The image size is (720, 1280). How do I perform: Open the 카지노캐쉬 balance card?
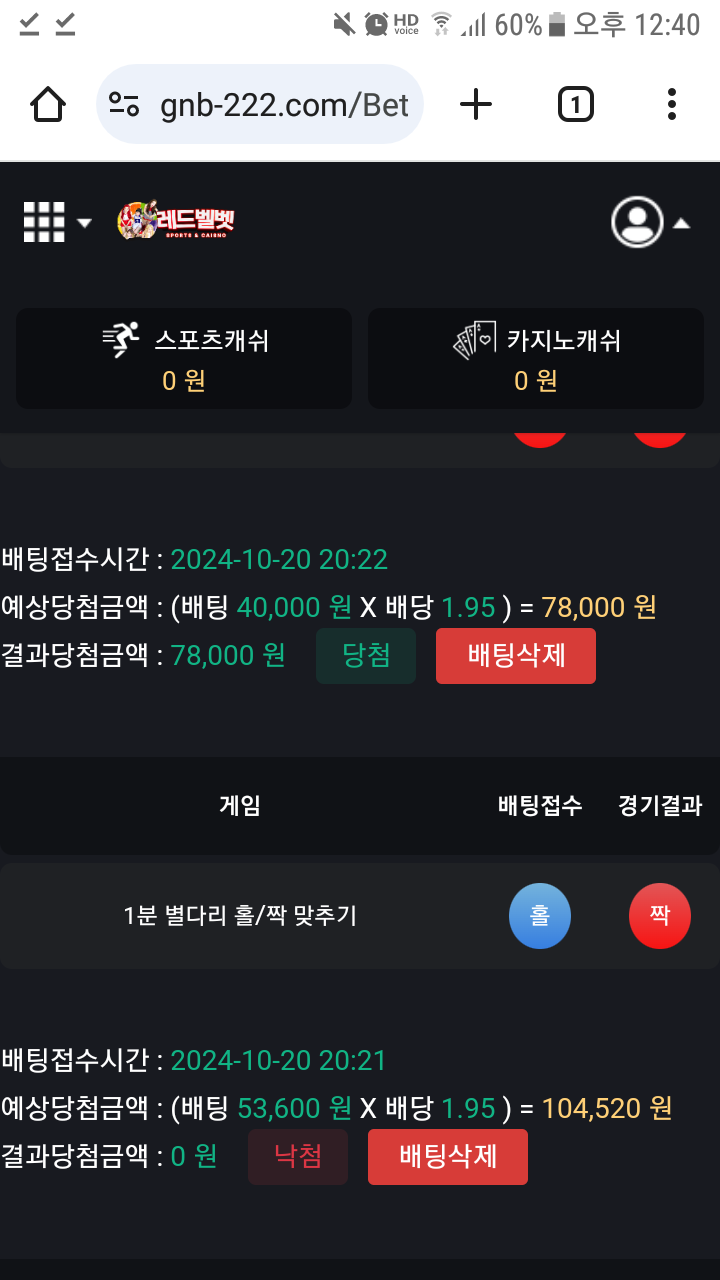click(536, 358)
